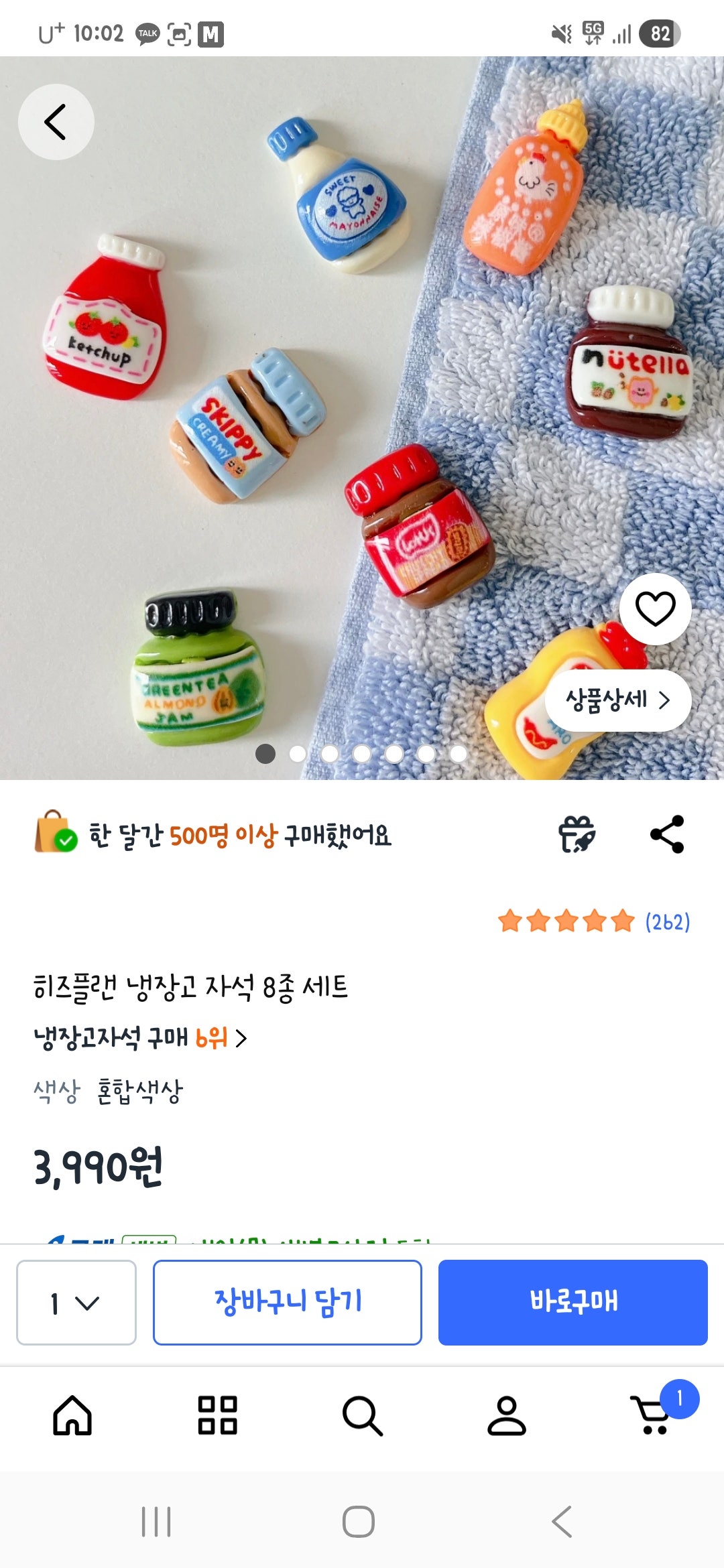Open sharing options via the share icon
This screenshot has width=724, height=1568.
pyautogui.click(x=668, y=833)
